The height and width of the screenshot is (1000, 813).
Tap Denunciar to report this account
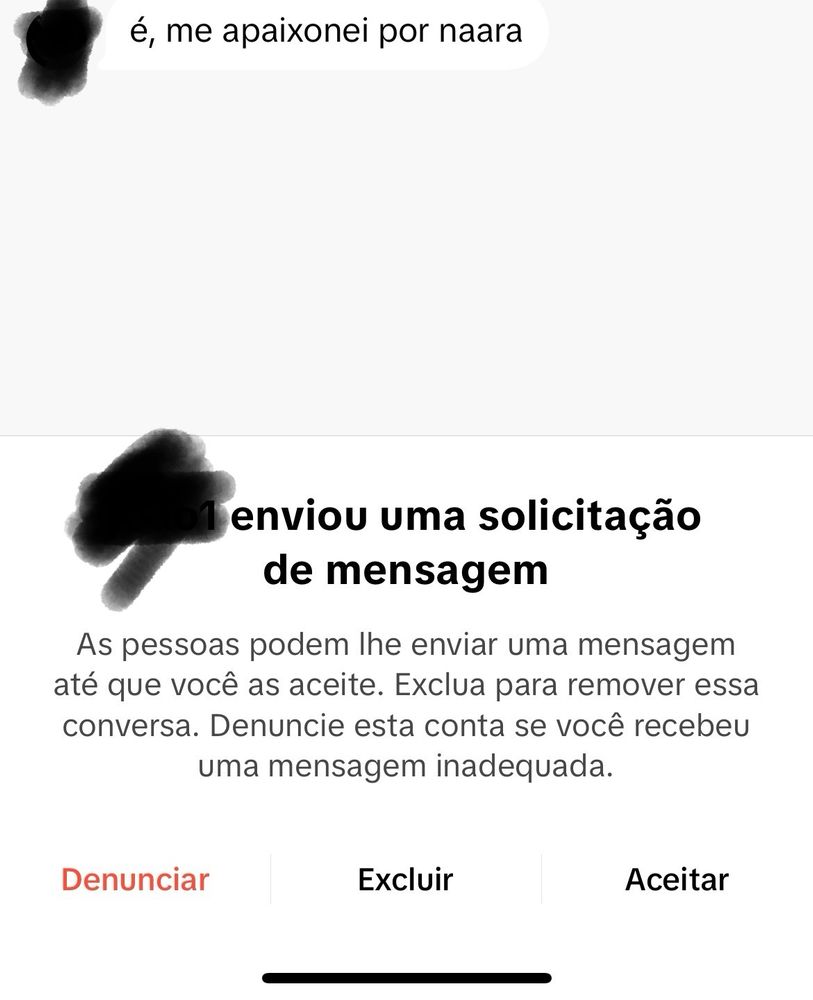click(135, 879)
